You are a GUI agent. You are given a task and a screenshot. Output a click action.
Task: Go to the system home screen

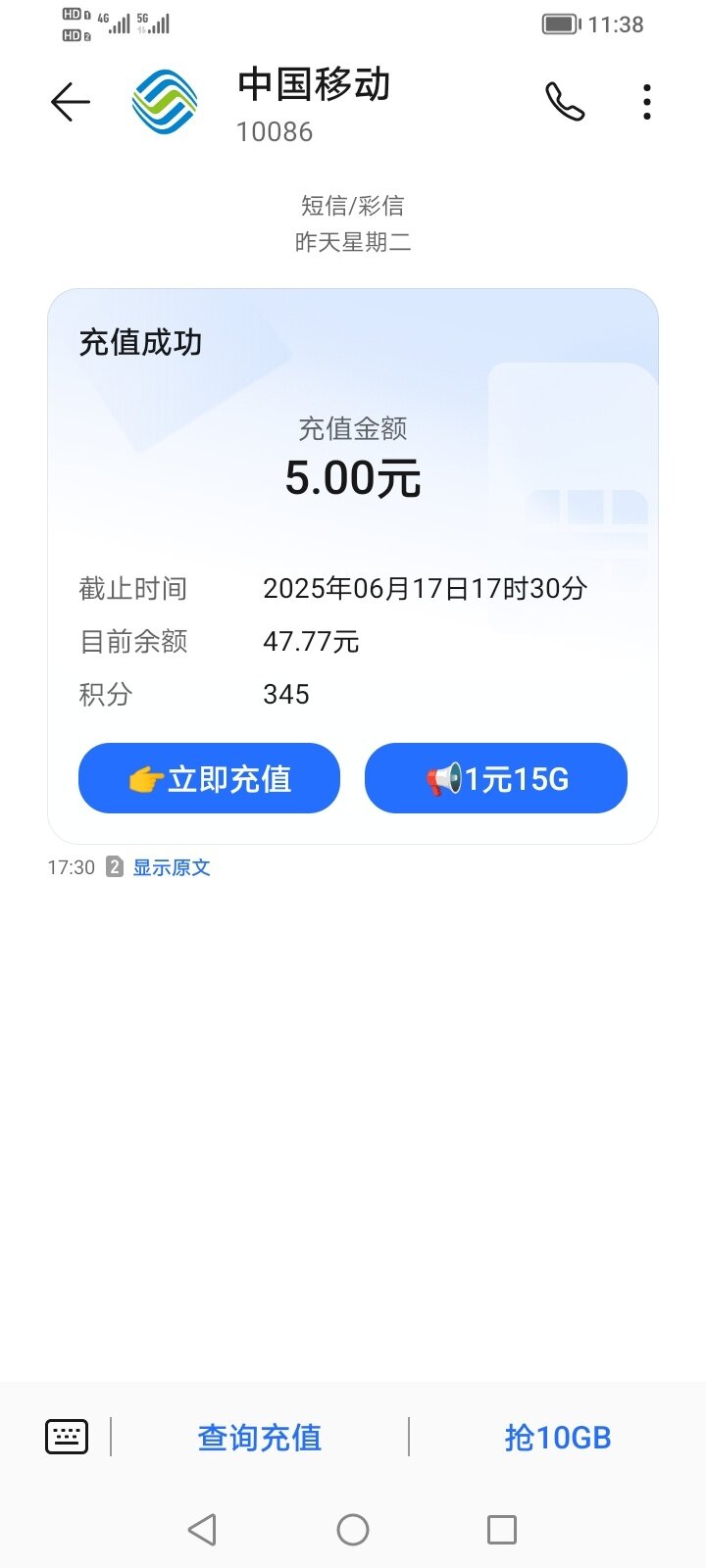[x=353, y=1529]
